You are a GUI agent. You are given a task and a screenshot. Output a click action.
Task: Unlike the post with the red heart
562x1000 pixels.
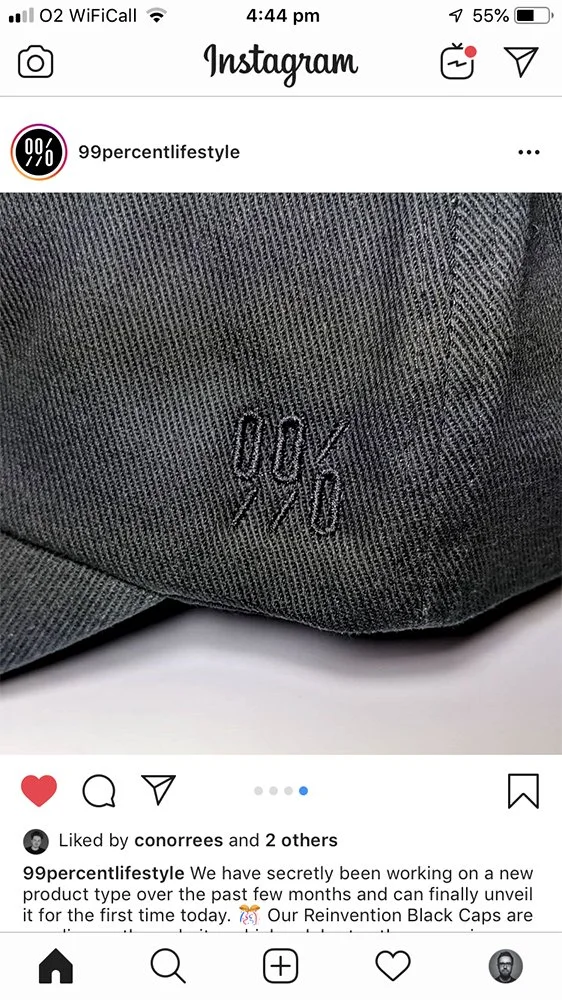(x=39, y=790)
